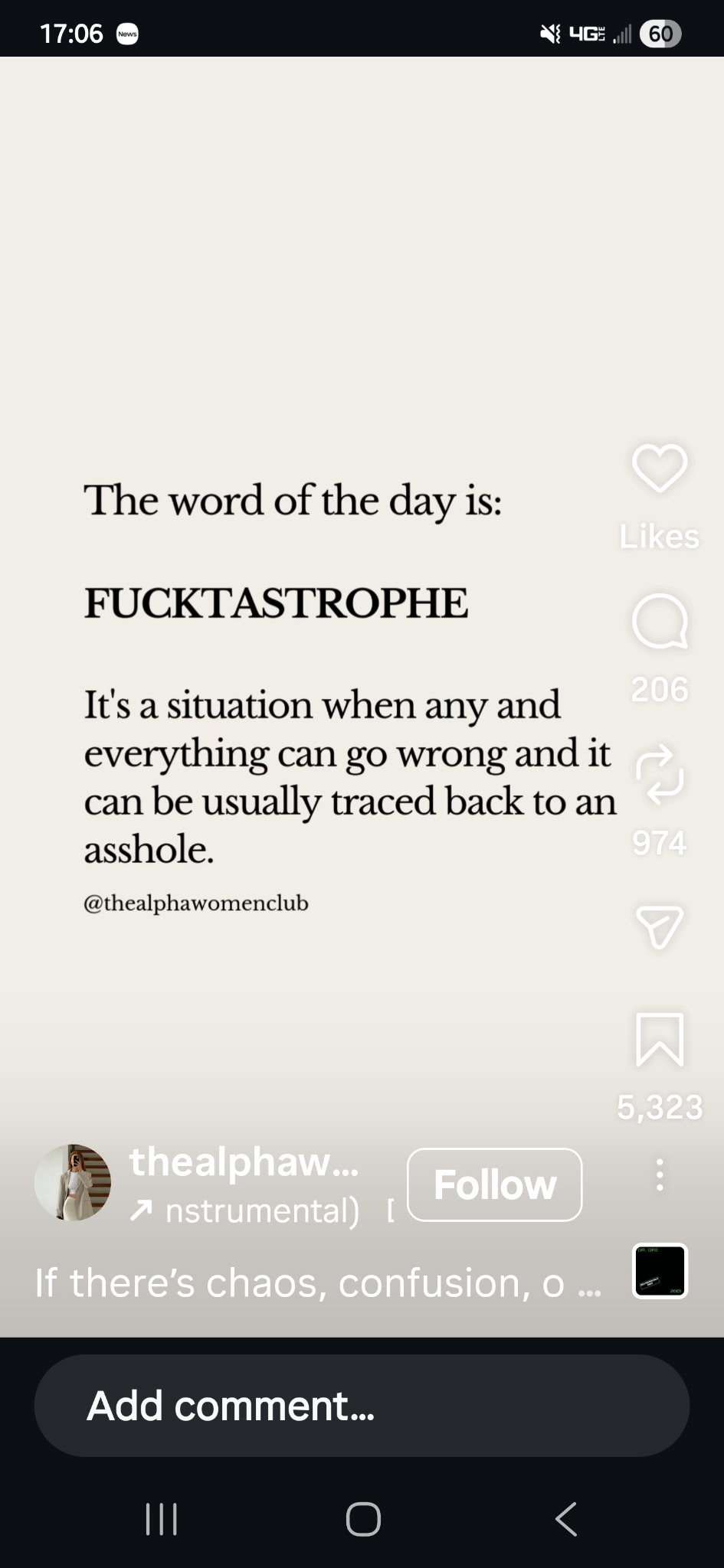Tap the Add comment field
The image size is (724, 1568).
tap(362, 1406)
